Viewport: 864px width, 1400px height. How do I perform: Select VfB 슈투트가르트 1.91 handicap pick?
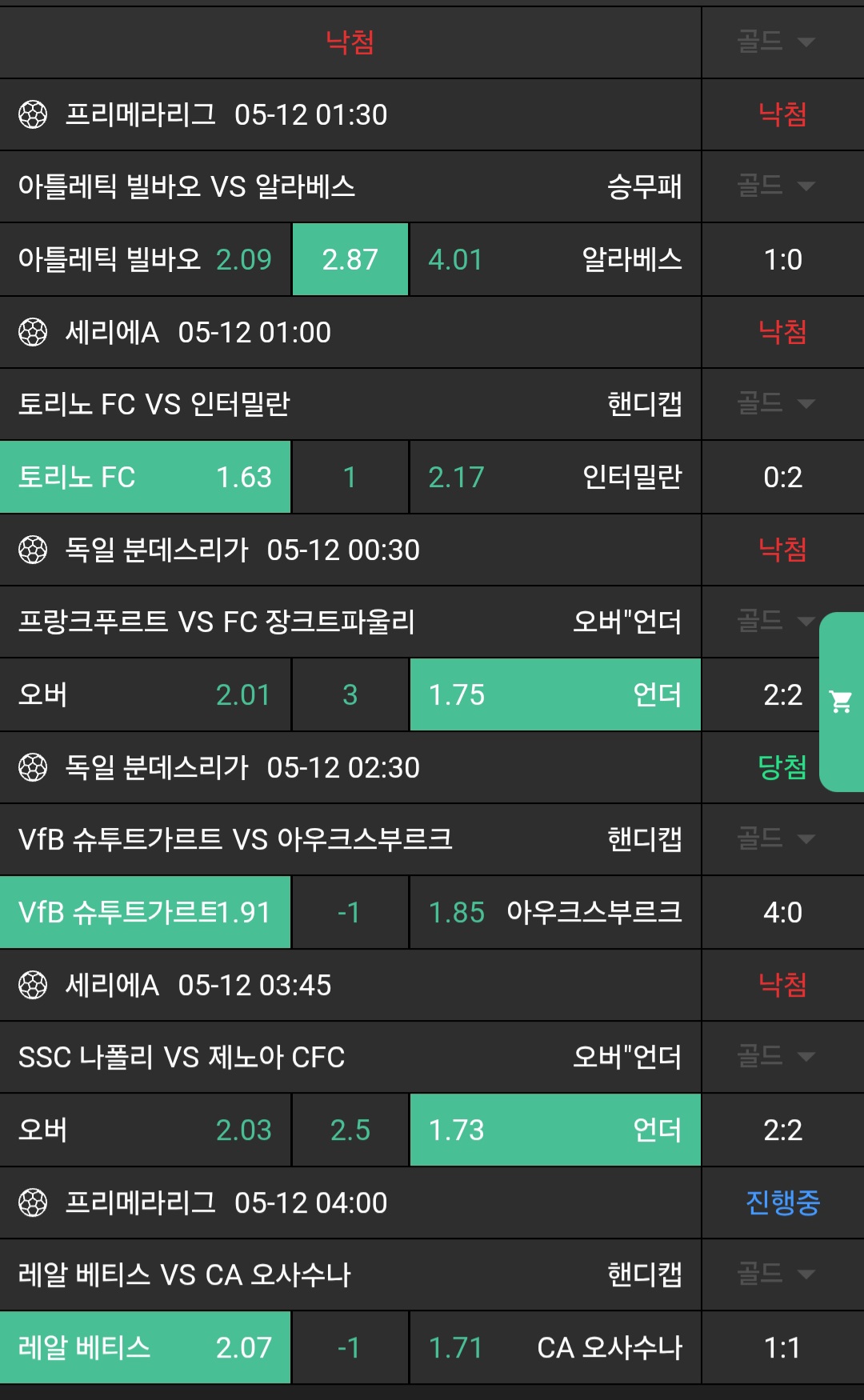click(x=145, y=912)
